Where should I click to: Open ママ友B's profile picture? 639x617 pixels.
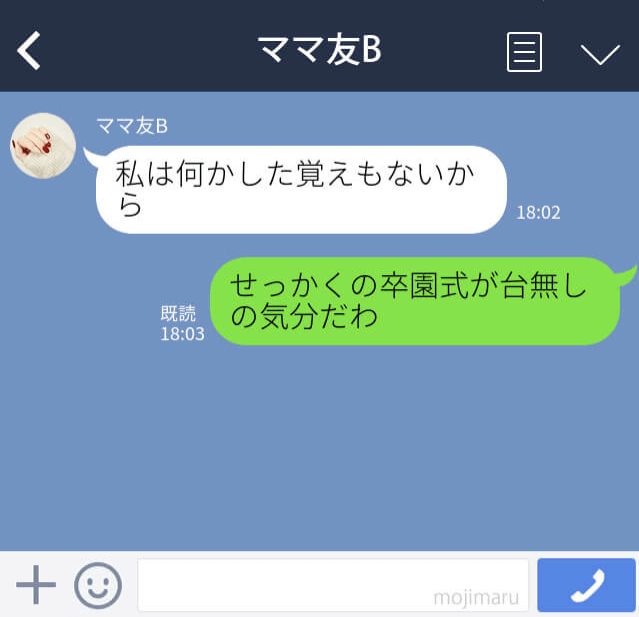click(43, 146)
